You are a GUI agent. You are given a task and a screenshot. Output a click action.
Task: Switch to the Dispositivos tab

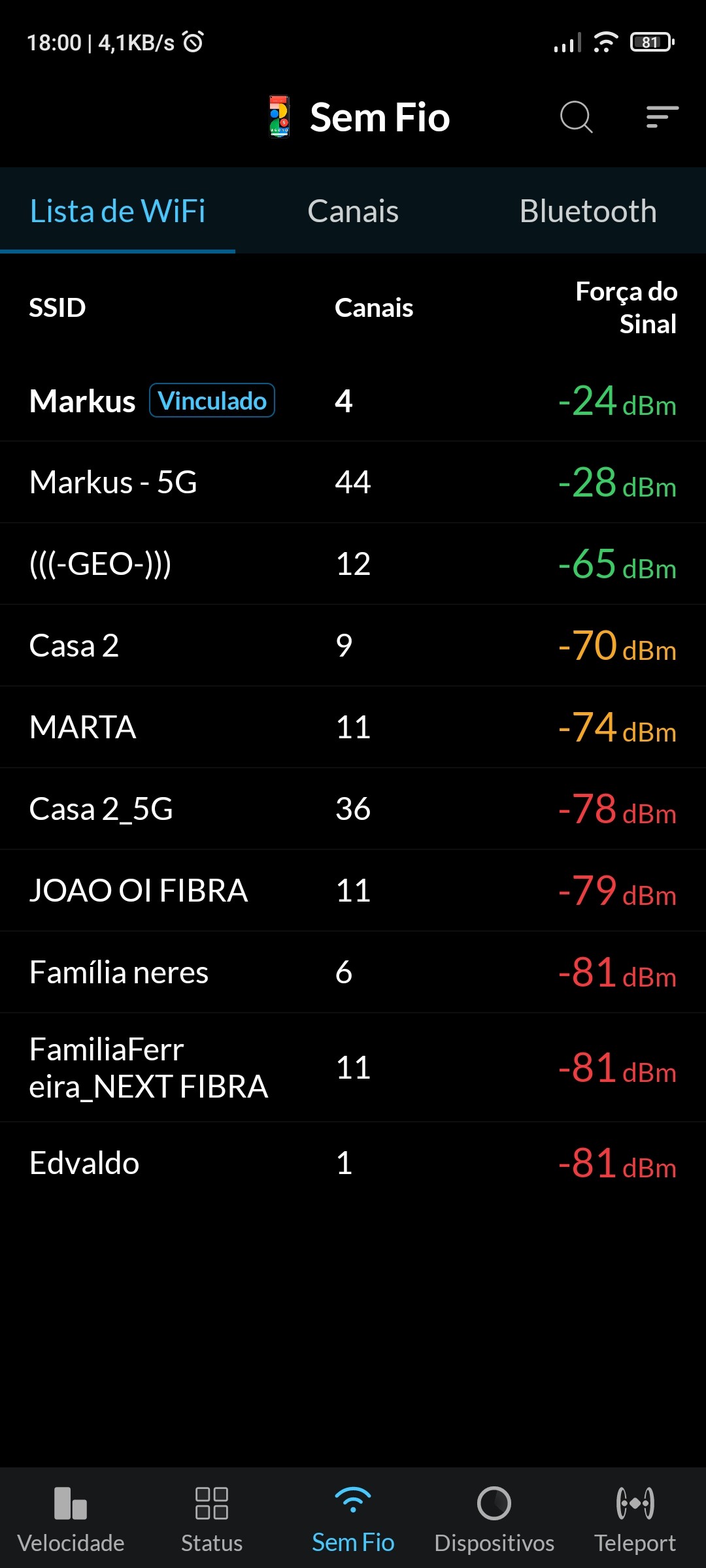(494, 1519)
